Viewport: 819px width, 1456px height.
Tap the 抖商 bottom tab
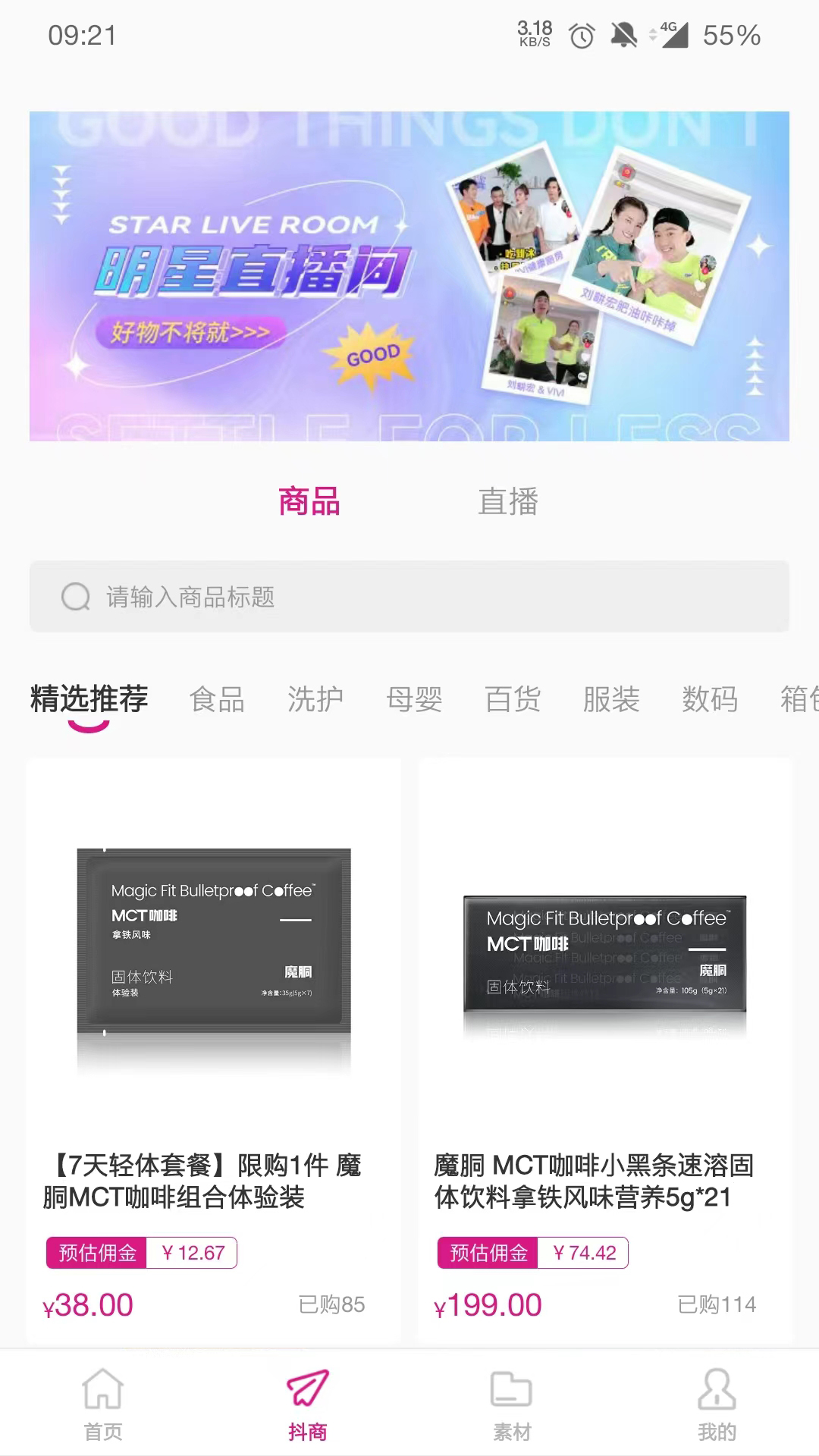pyautogui.click(x=307, y=1404)
